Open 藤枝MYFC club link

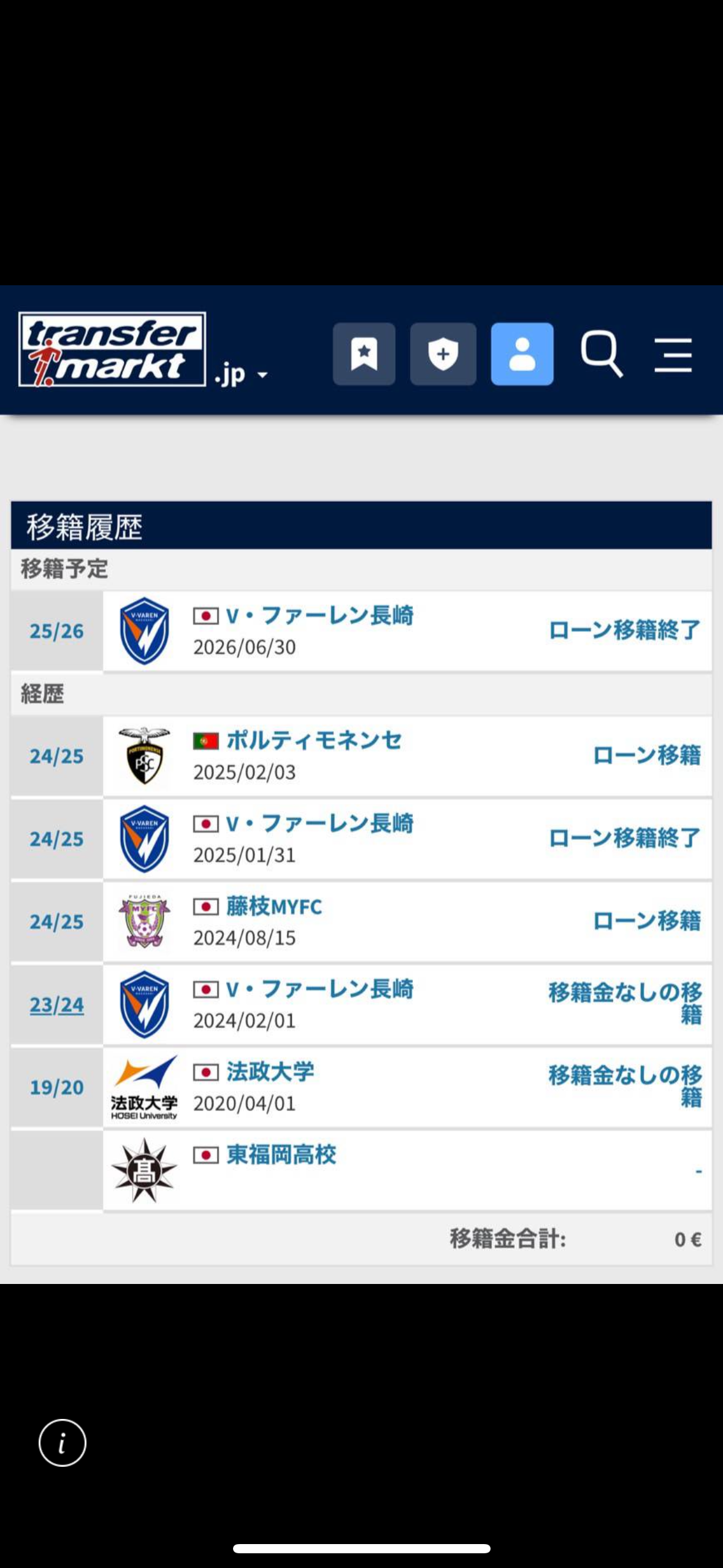274,906
